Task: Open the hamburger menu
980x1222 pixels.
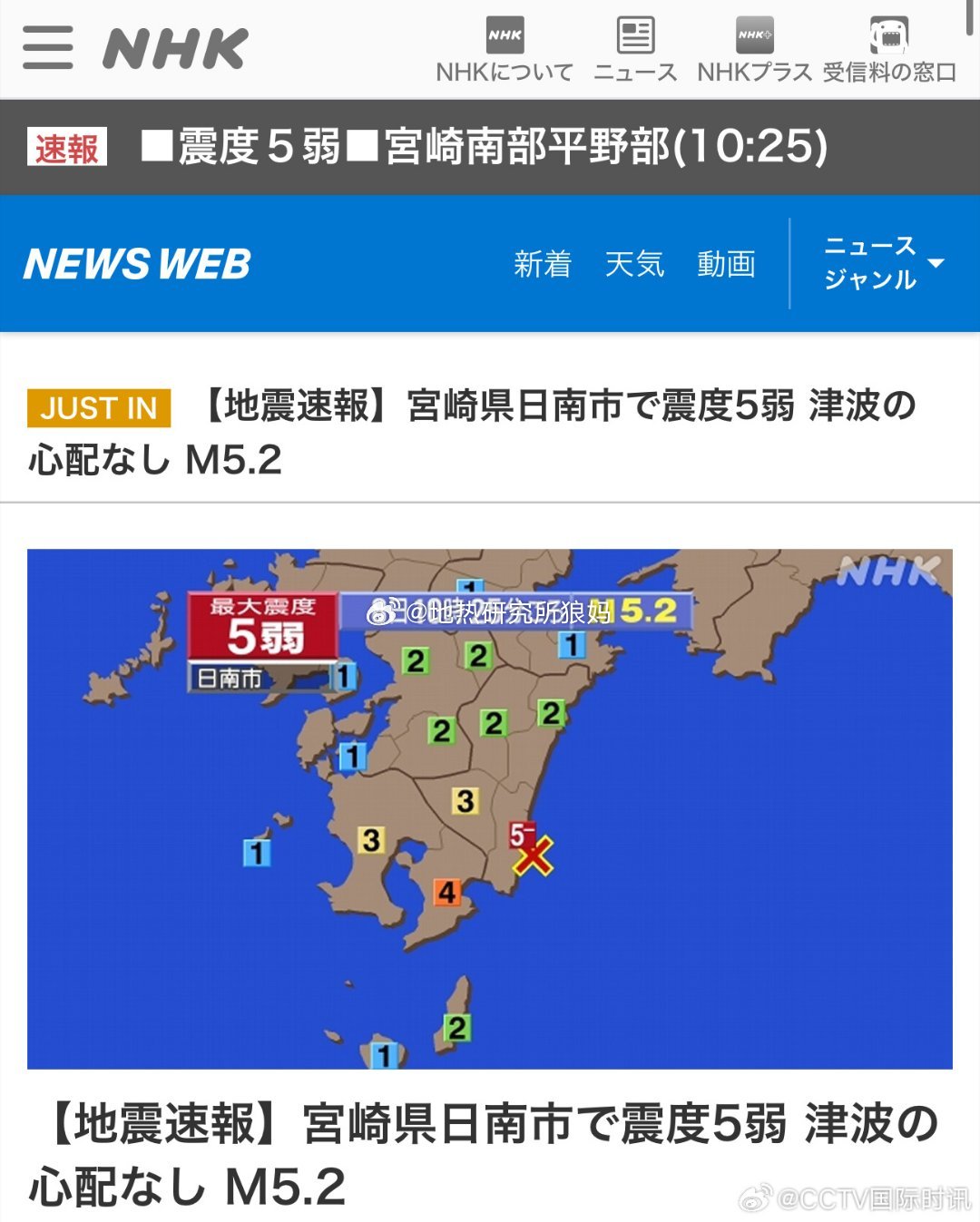Action: (x=47, y=47)
